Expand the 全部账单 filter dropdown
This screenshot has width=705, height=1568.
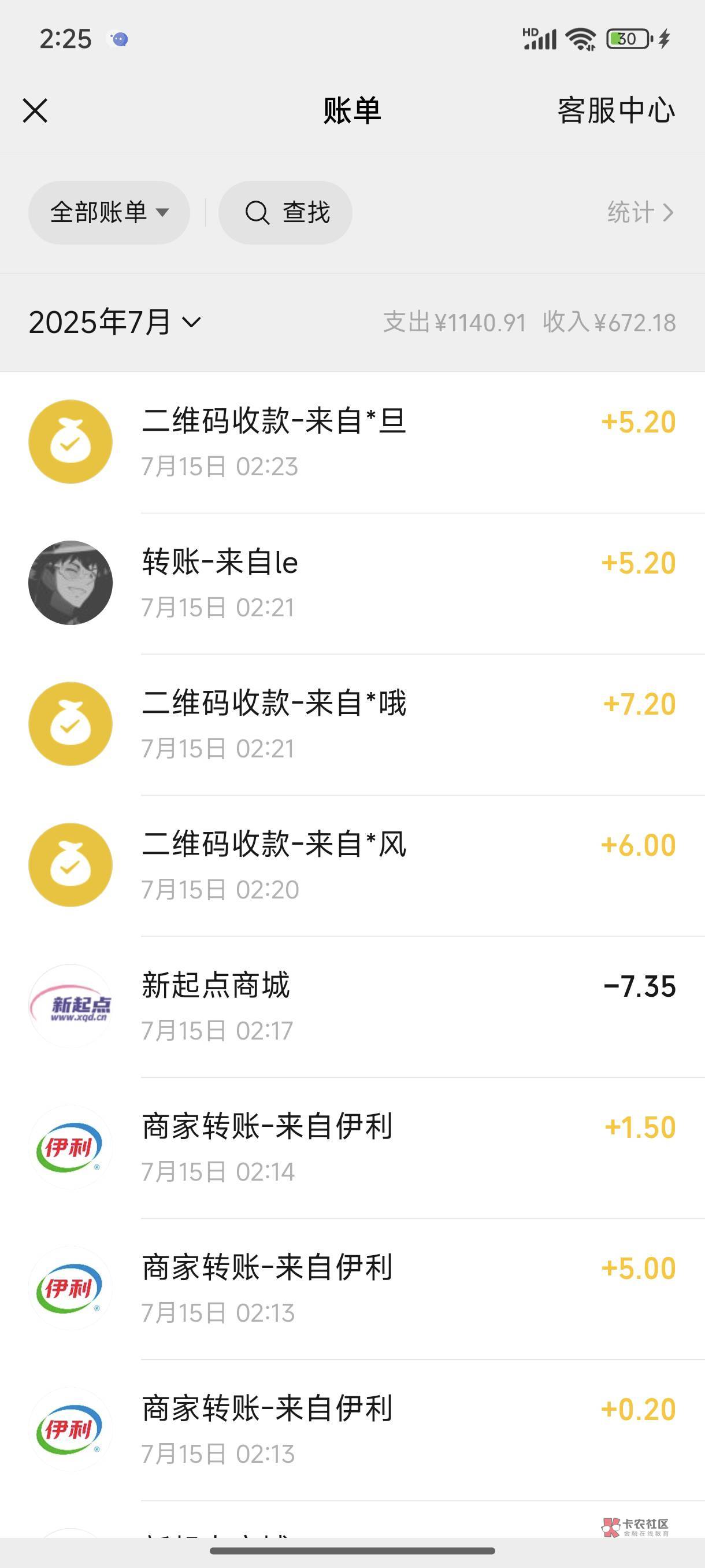(x=109, y=212)
